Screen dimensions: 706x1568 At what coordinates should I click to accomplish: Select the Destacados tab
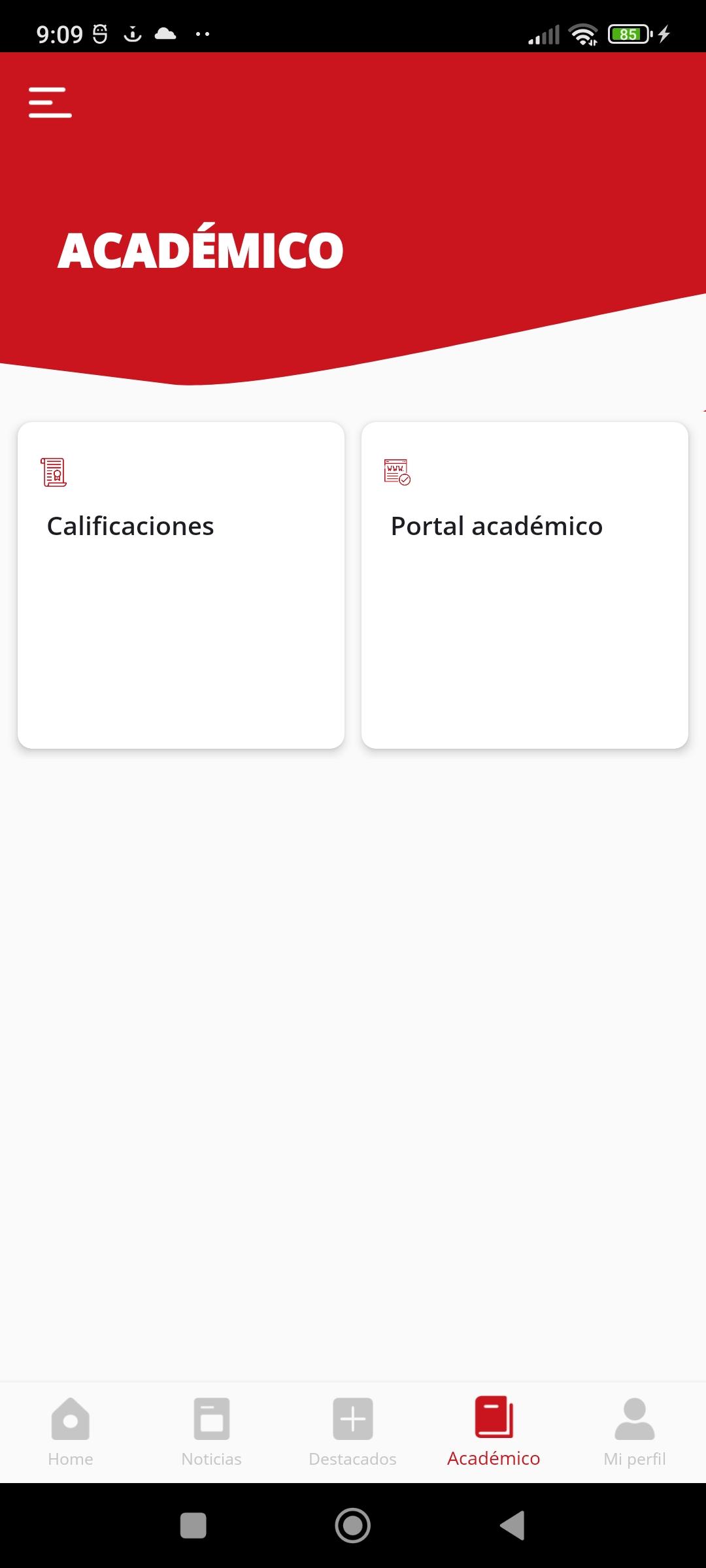(352, 1432)
